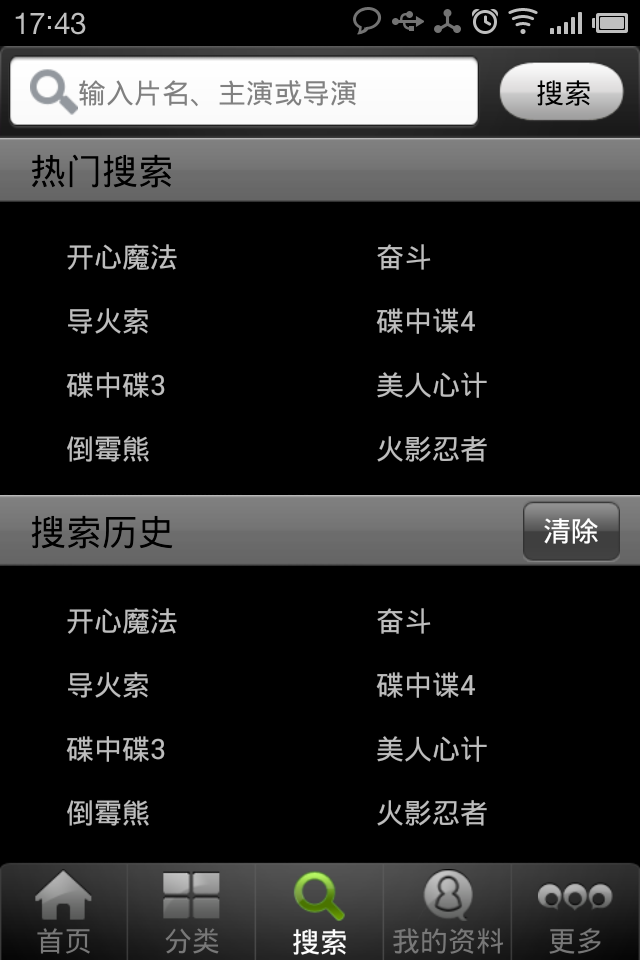Viewport: 640px width, 960px height.
Task: Go to the 首页 tab
Action: pos(64,912)
